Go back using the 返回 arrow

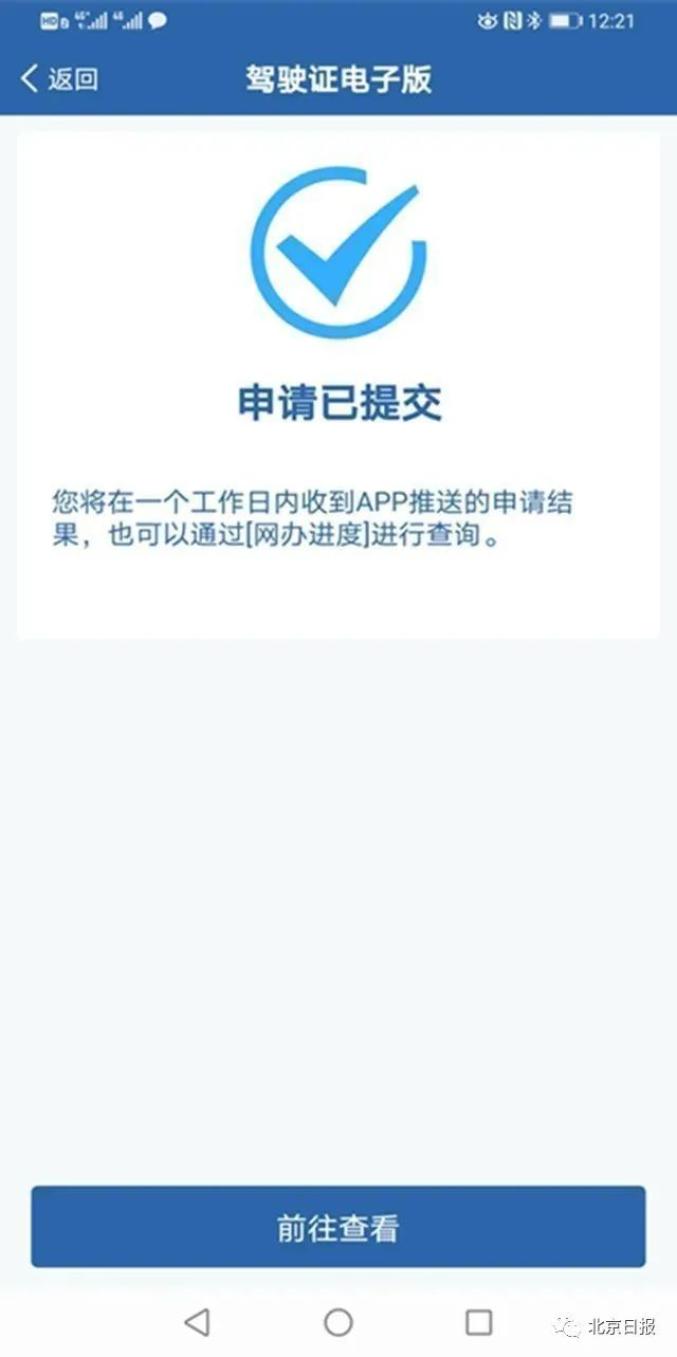click(59, 79)
